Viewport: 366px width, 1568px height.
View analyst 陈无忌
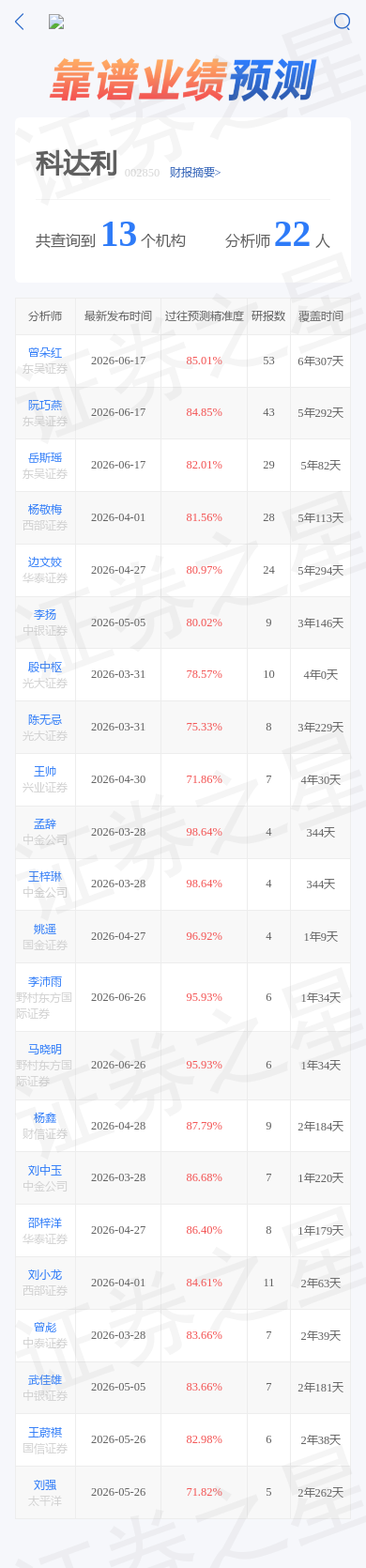[x=45, y=719]
